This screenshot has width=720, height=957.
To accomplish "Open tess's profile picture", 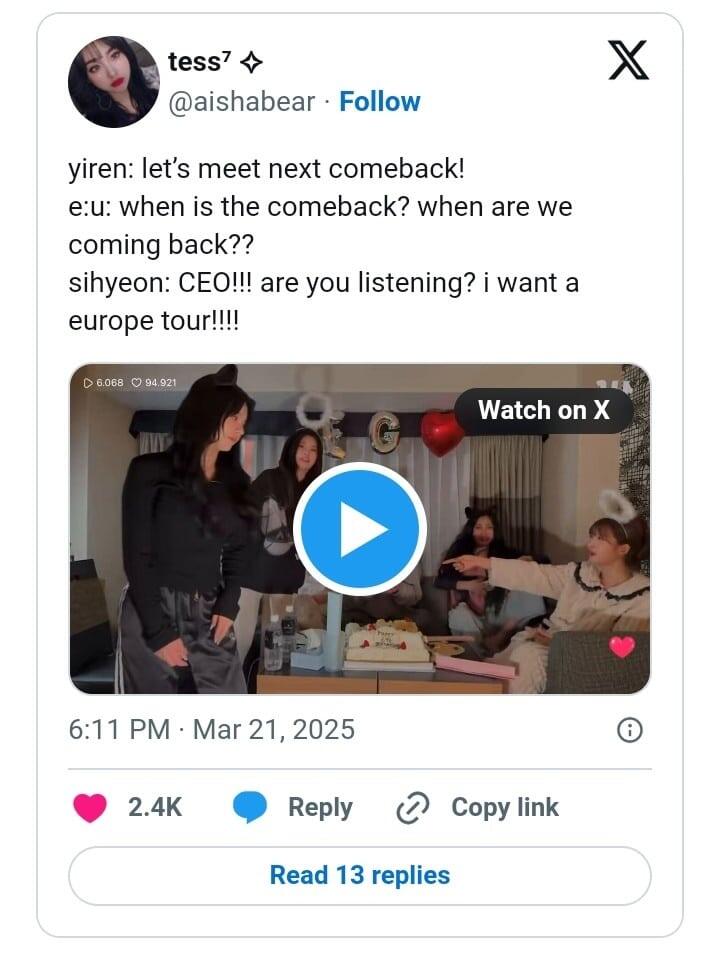I will 114,82.
